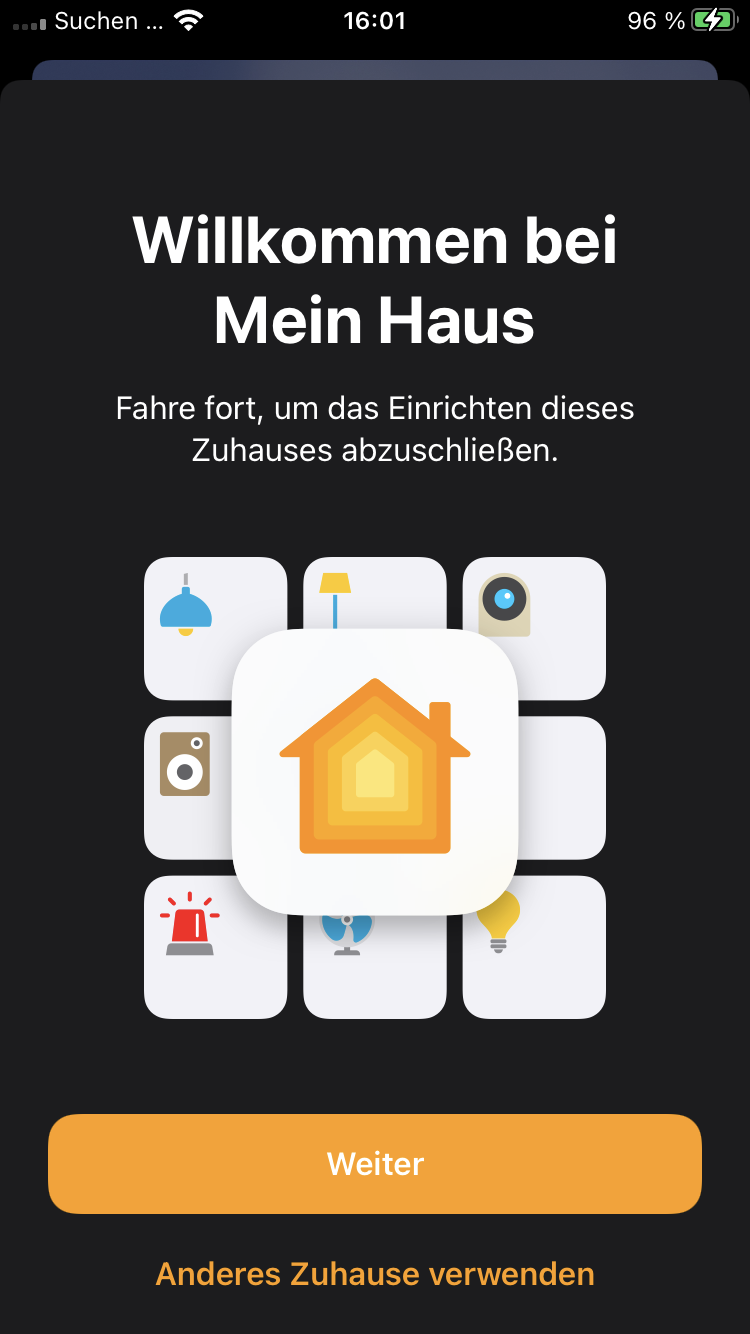Tap the Weiter button to continue
Screen dimensions: 750x1334
375,1163
